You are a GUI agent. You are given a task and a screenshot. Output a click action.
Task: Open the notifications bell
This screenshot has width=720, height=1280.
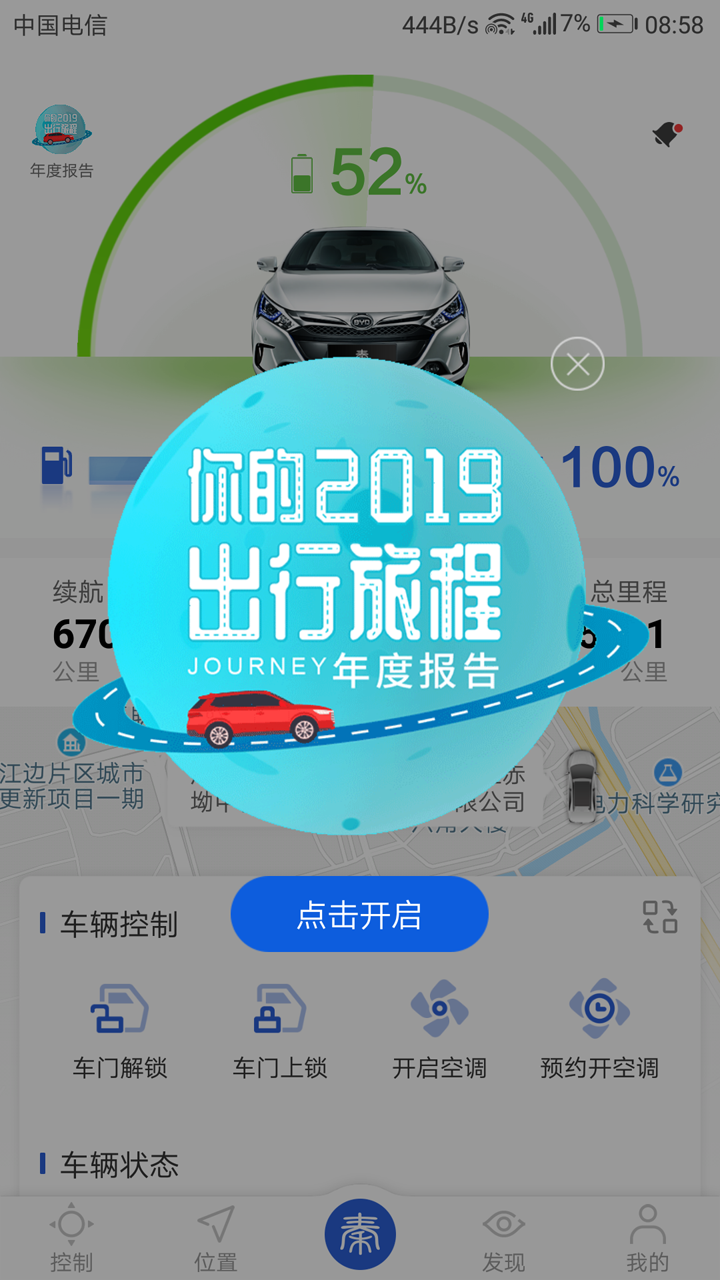(666, 135)
